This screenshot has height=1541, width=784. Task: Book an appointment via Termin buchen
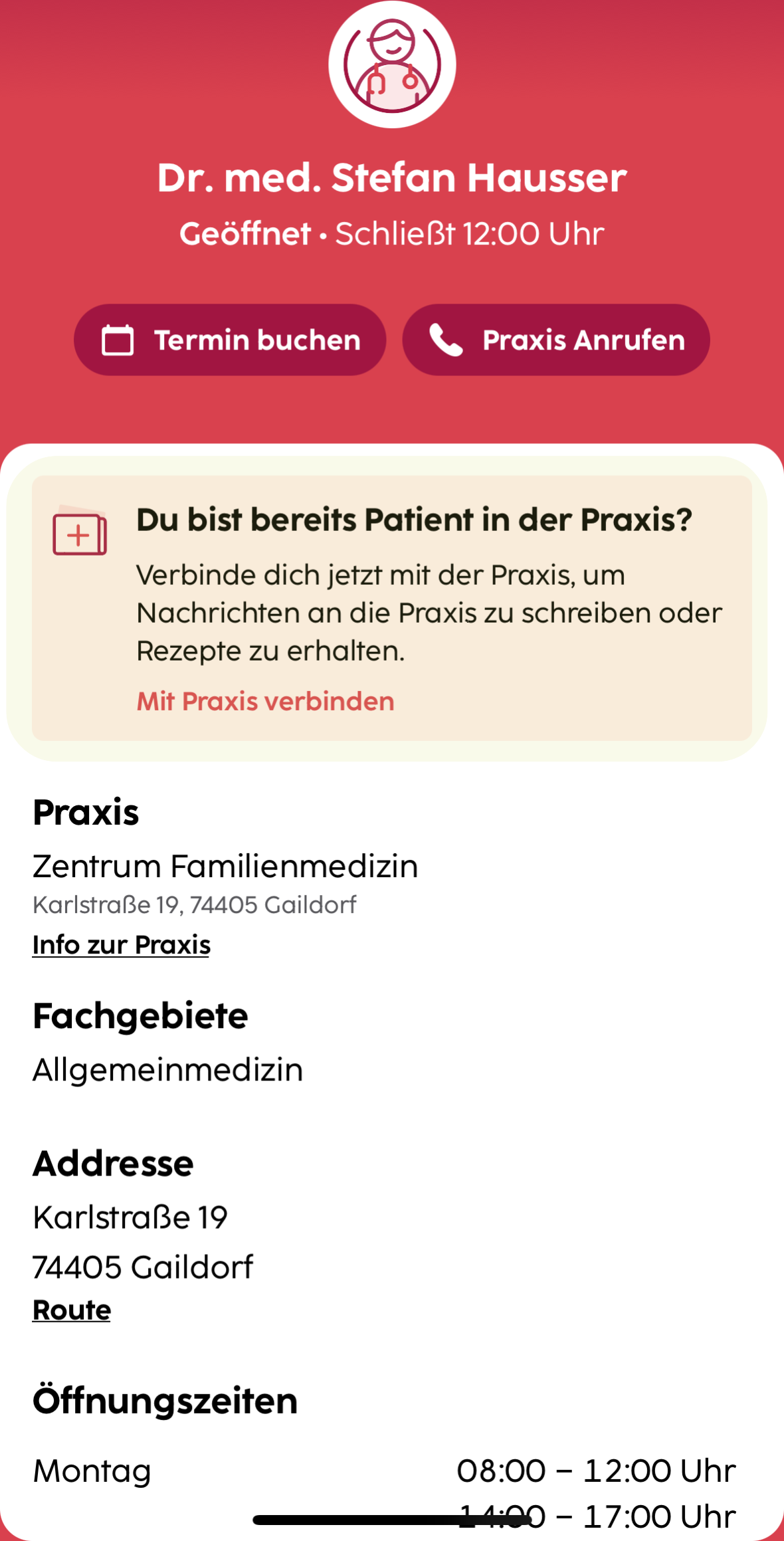click(230, 340)
